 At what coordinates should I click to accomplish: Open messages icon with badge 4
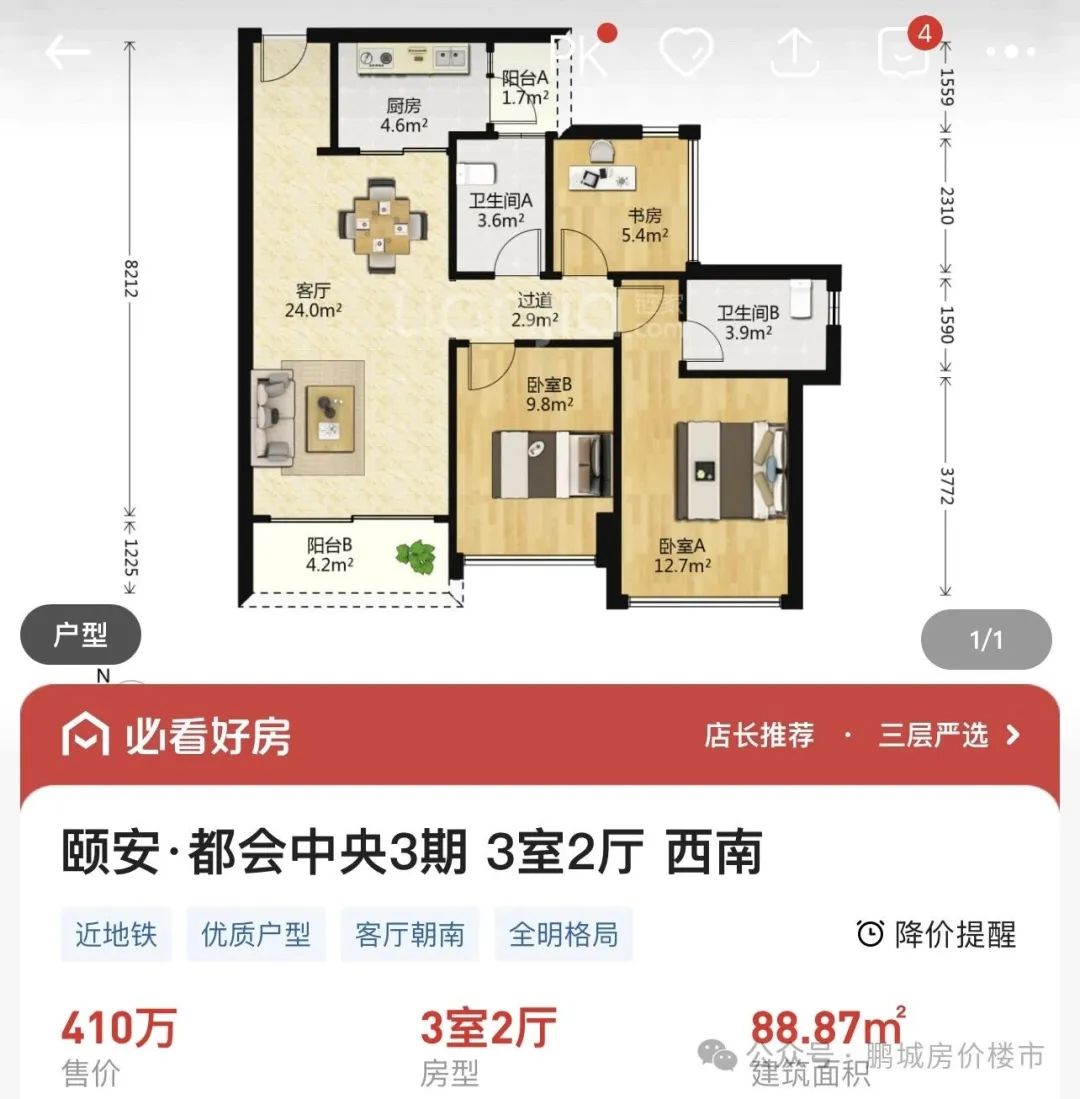pos(903,53)
